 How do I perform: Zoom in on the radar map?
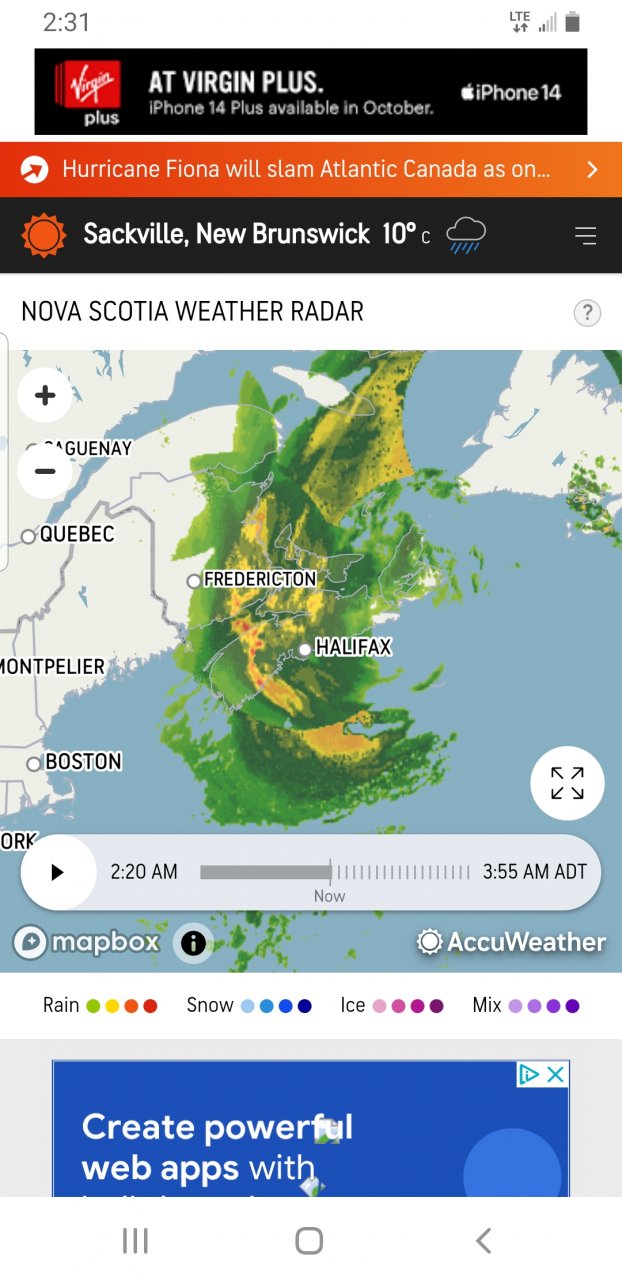tap(45, 395)
